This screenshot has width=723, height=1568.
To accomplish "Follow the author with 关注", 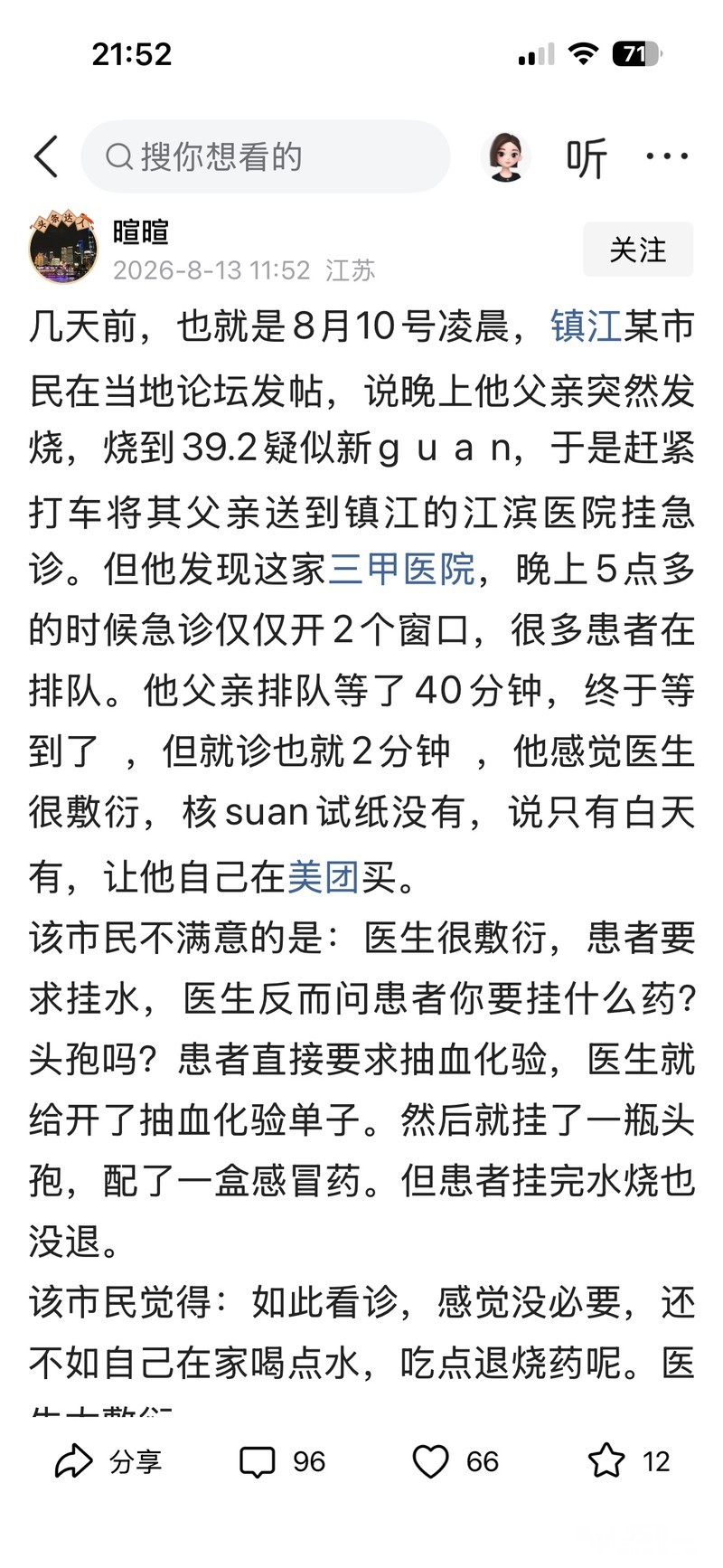I will point(638,249).
